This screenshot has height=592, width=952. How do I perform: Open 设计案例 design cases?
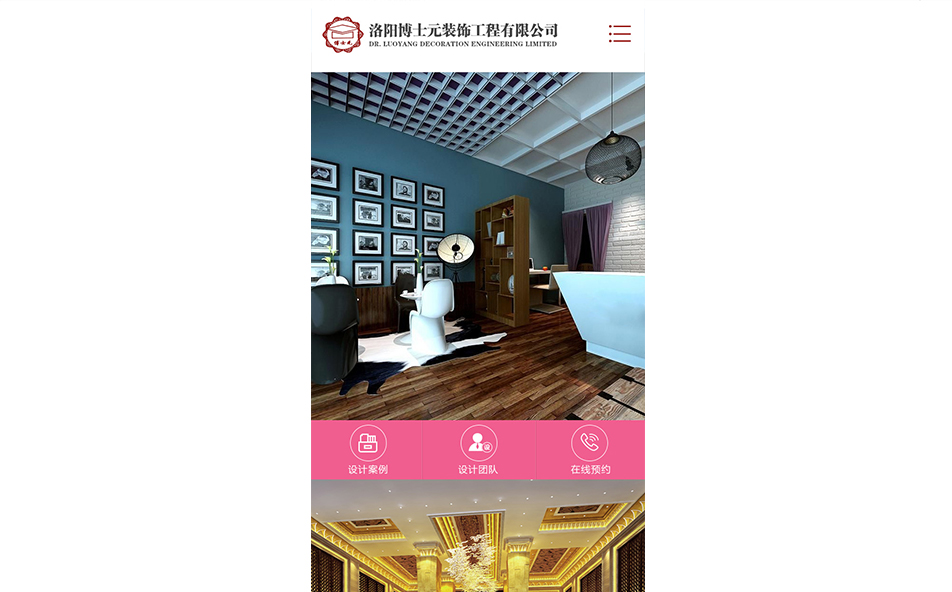click(x=367, y=450)
